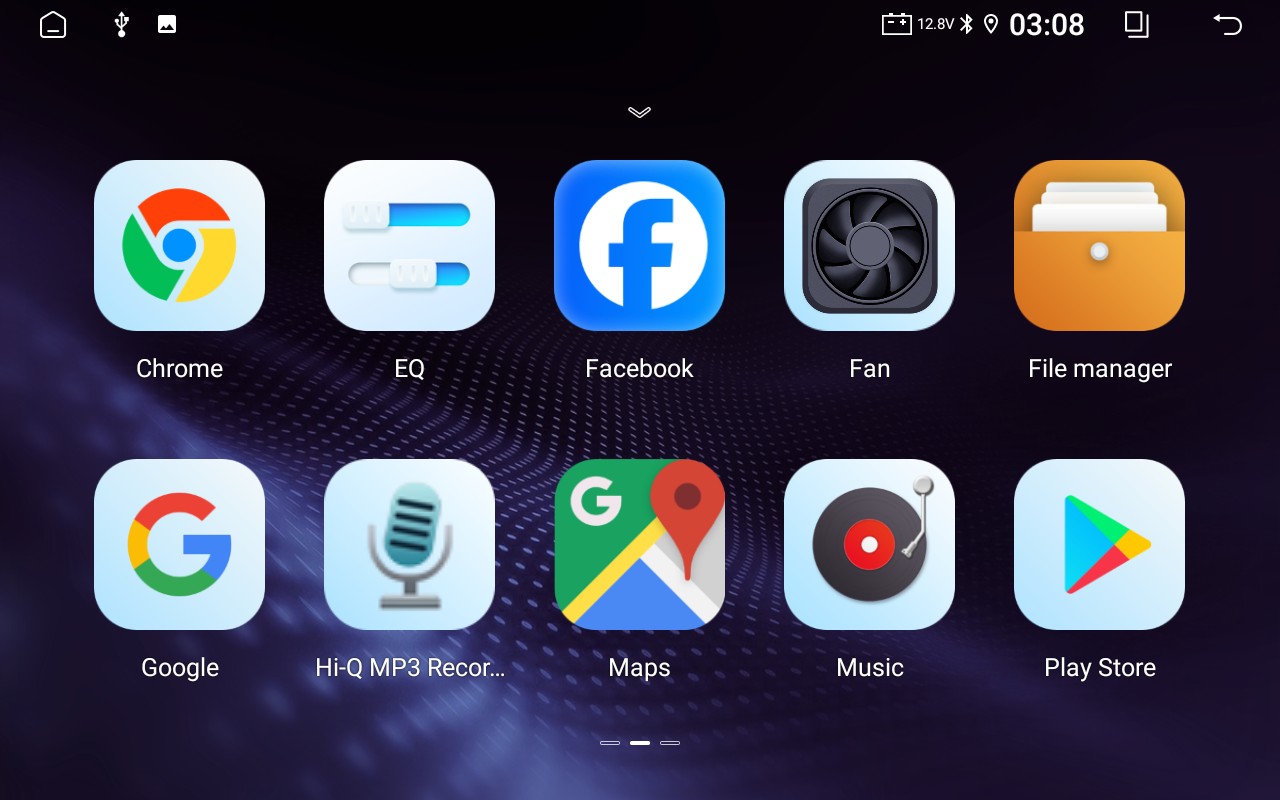Launch the Fan app

pos(869,246)
